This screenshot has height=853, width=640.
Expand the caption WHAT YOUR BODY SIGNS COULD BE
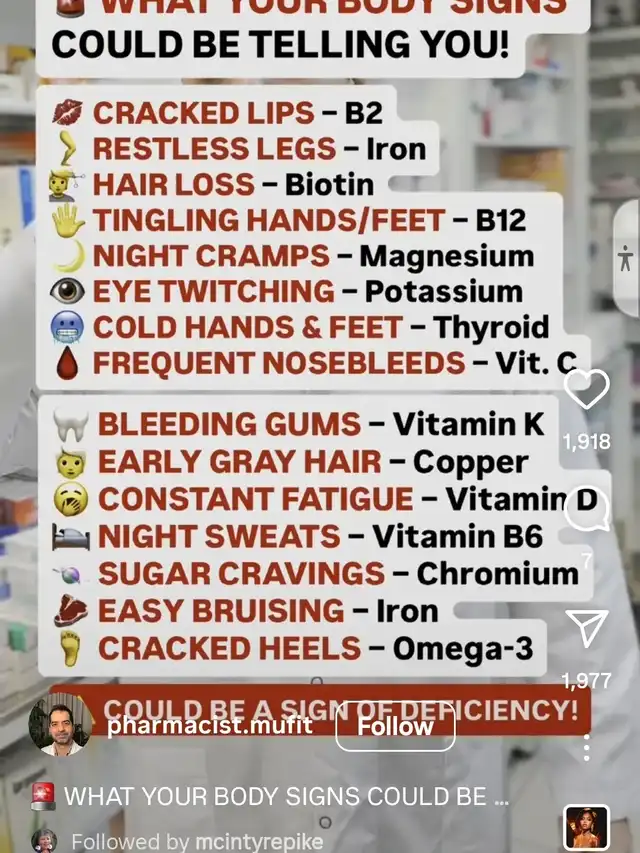coord(286,796)
